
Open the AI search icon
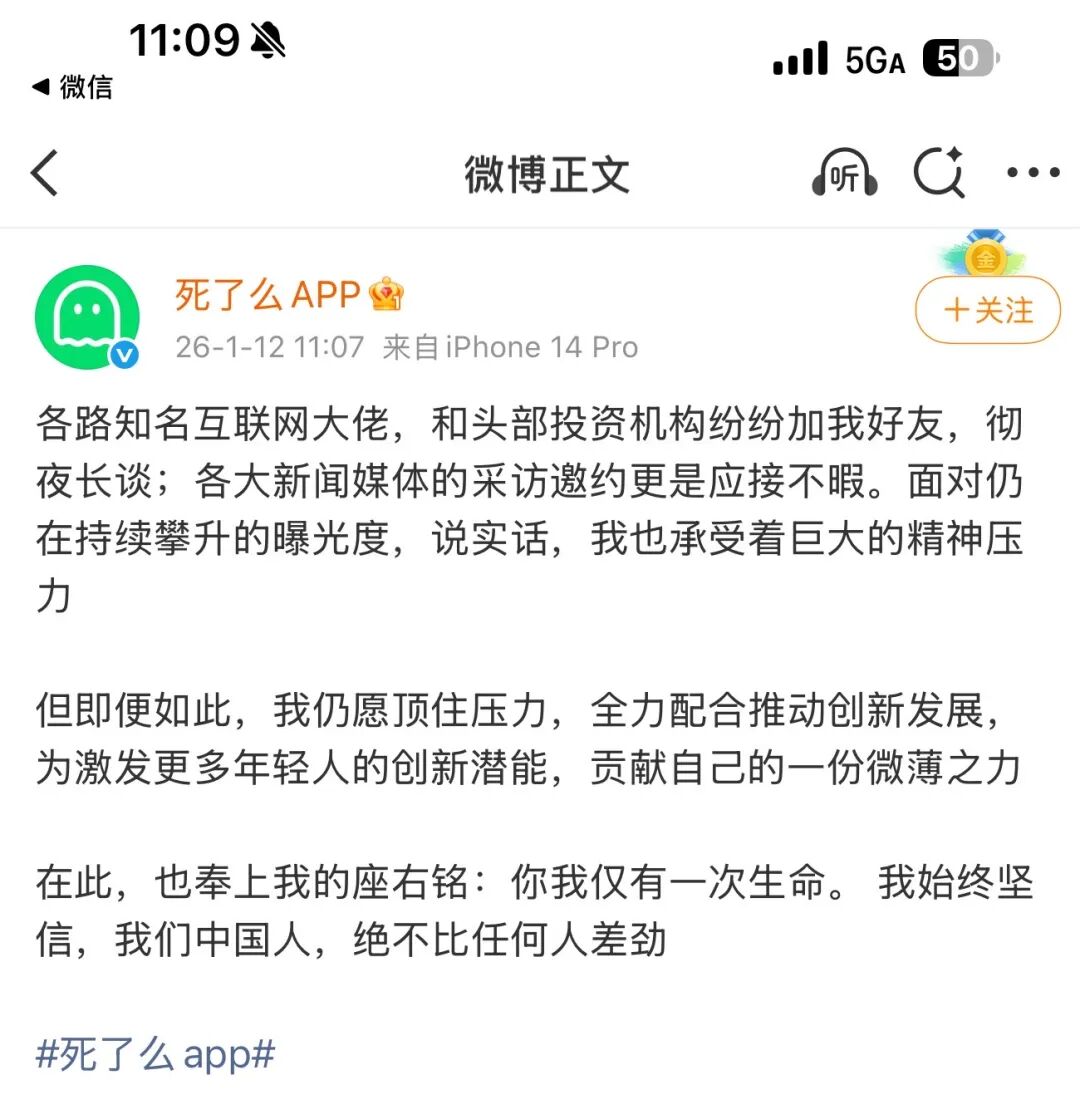pyautogui.click(x=939, y=175)
